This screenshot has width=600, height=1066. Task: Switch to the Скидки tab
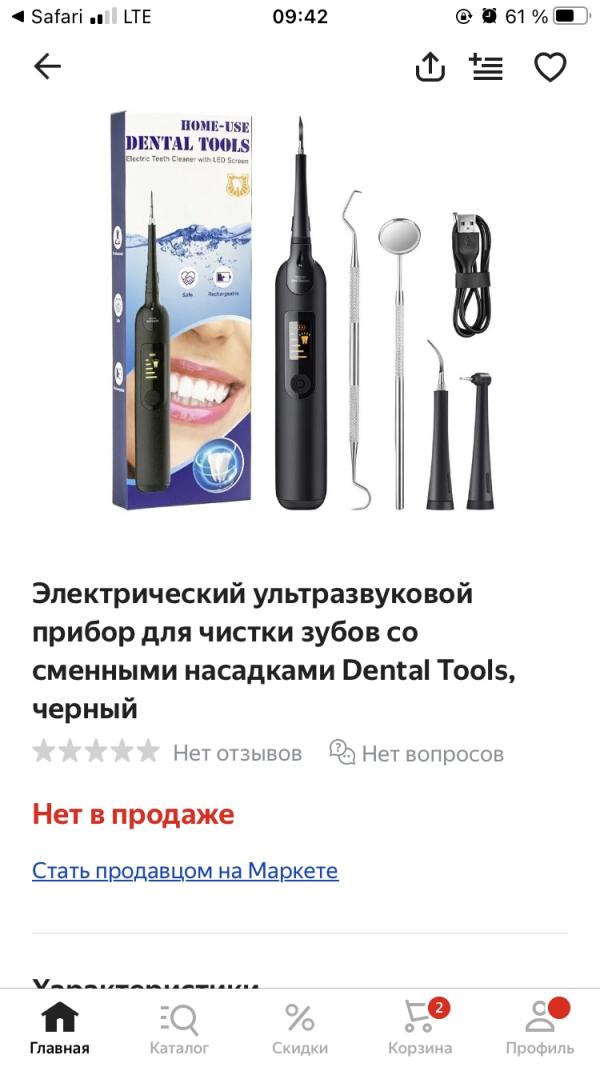coord(300,1029)
